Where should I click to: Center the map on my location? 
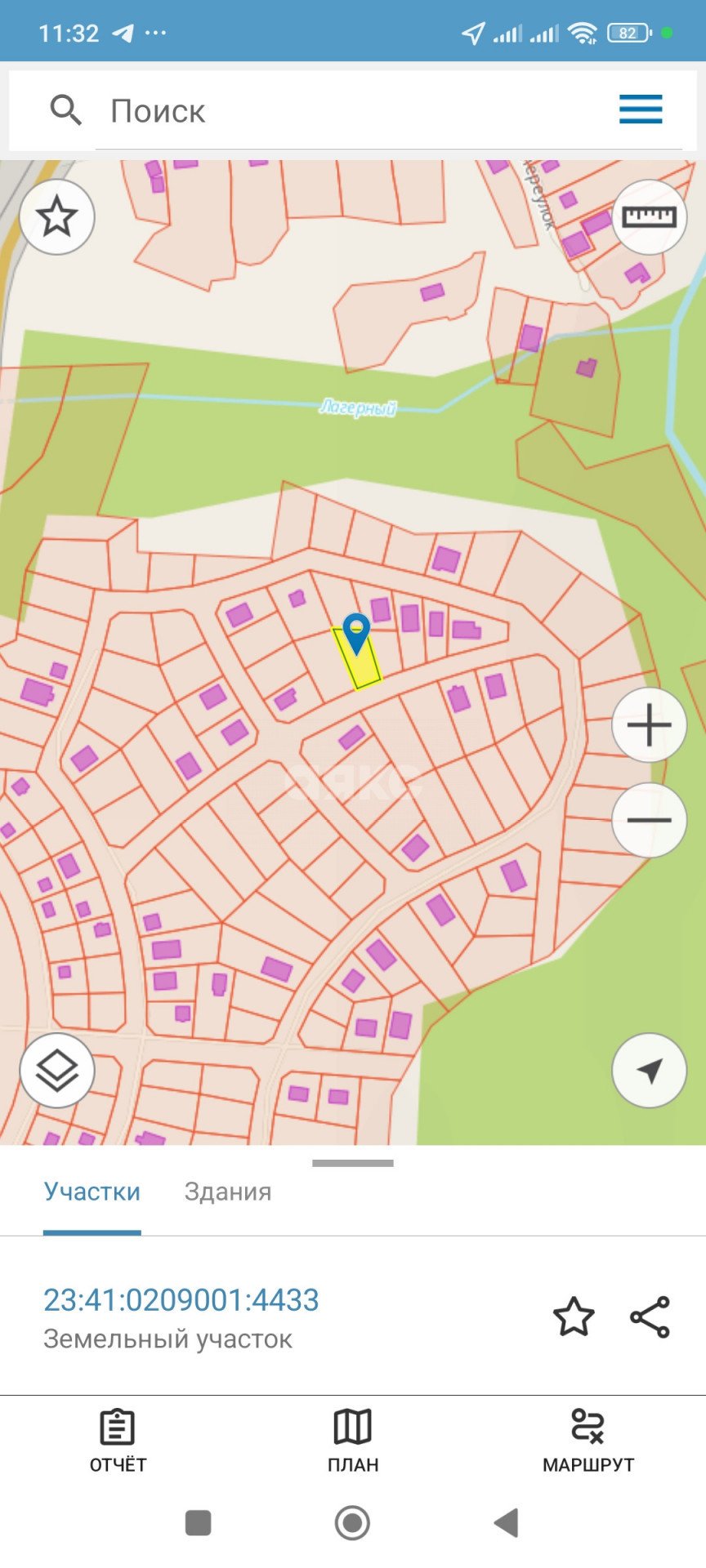click(649, 1071)
